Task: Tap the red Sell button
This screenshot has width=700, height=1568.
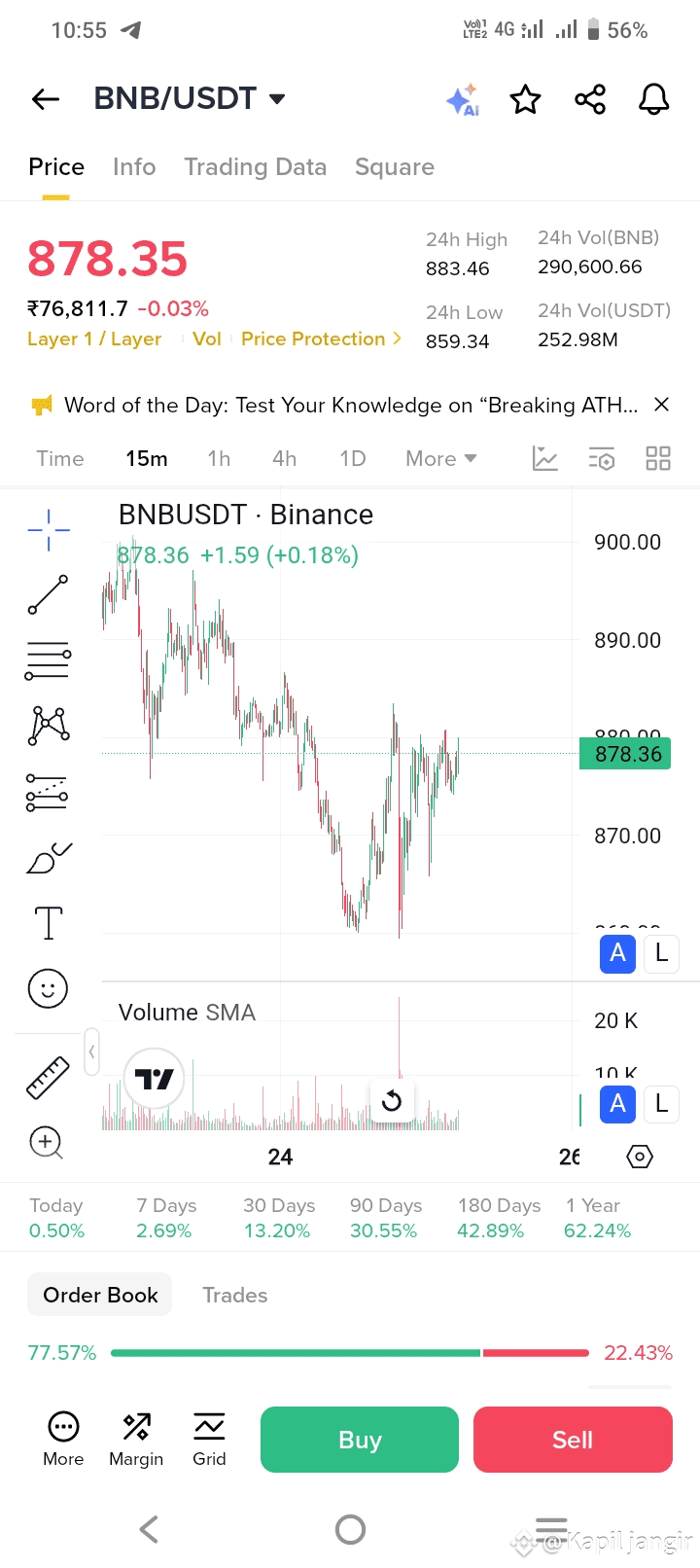Action: click(573, 1440)
